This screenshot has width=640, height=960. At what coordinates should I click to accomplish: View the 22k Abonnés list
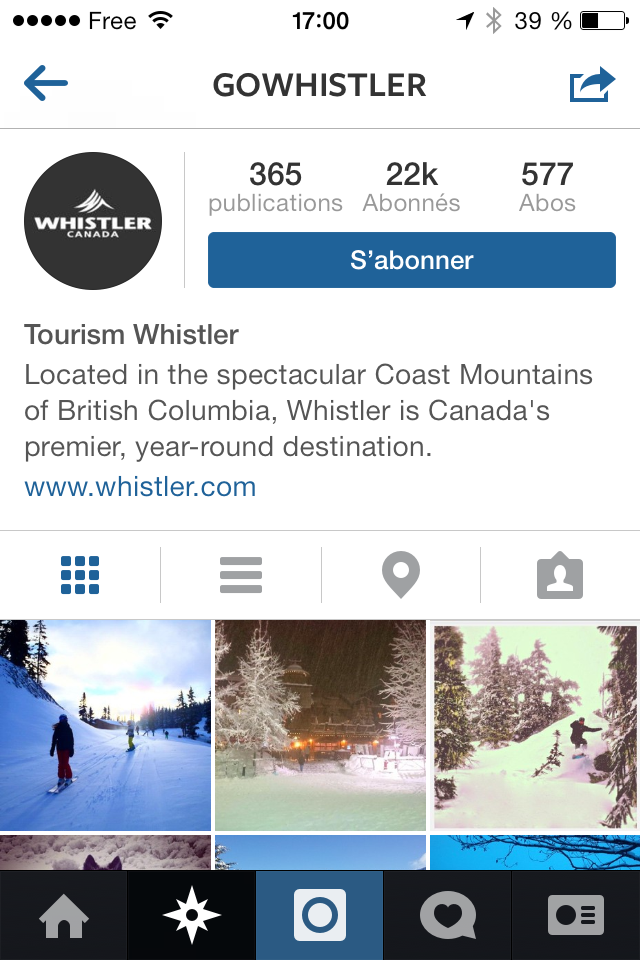[x=411, y=187]
